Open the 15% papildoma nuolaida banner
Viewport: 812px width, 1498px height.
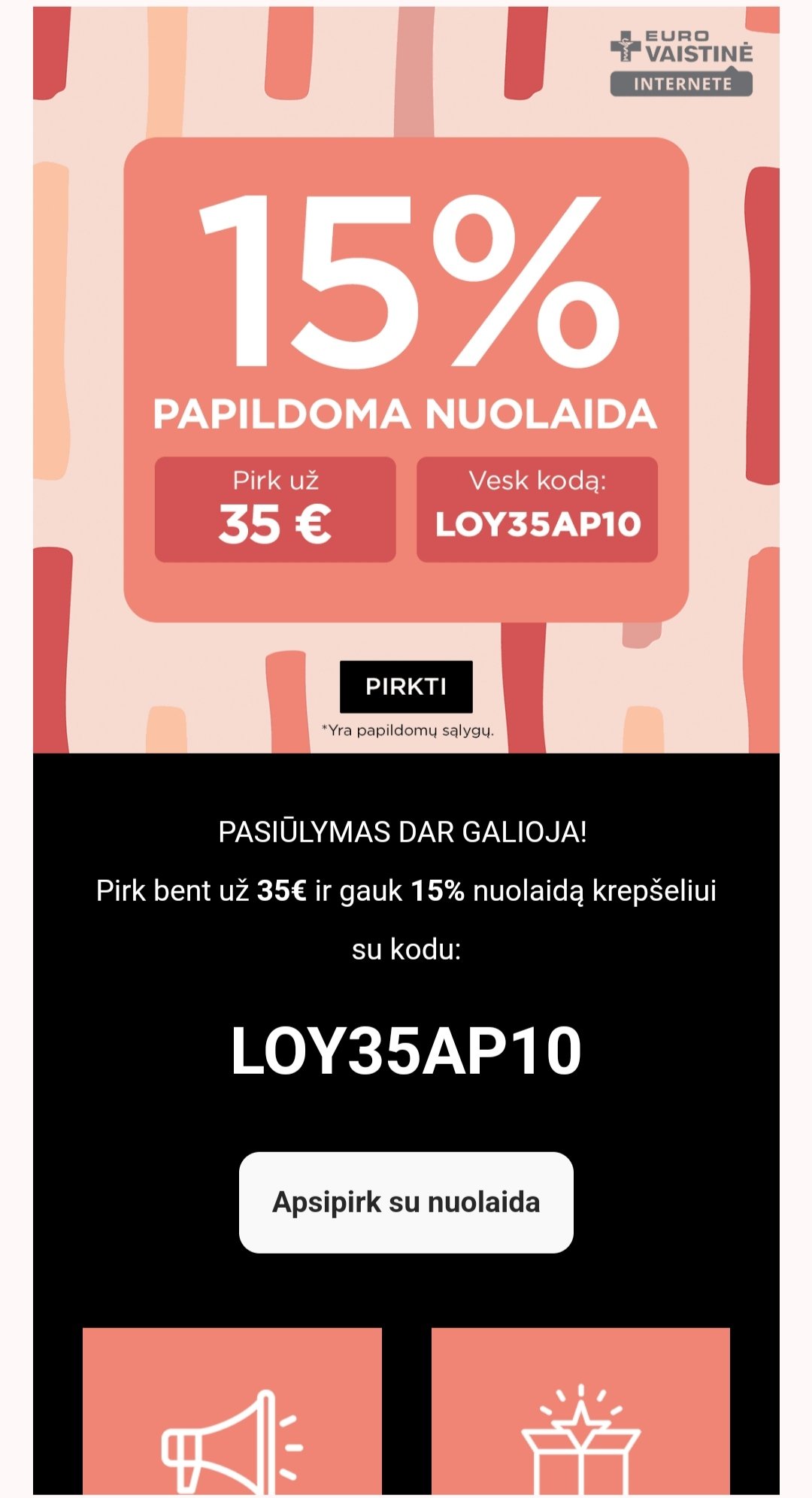pos(406,380)
